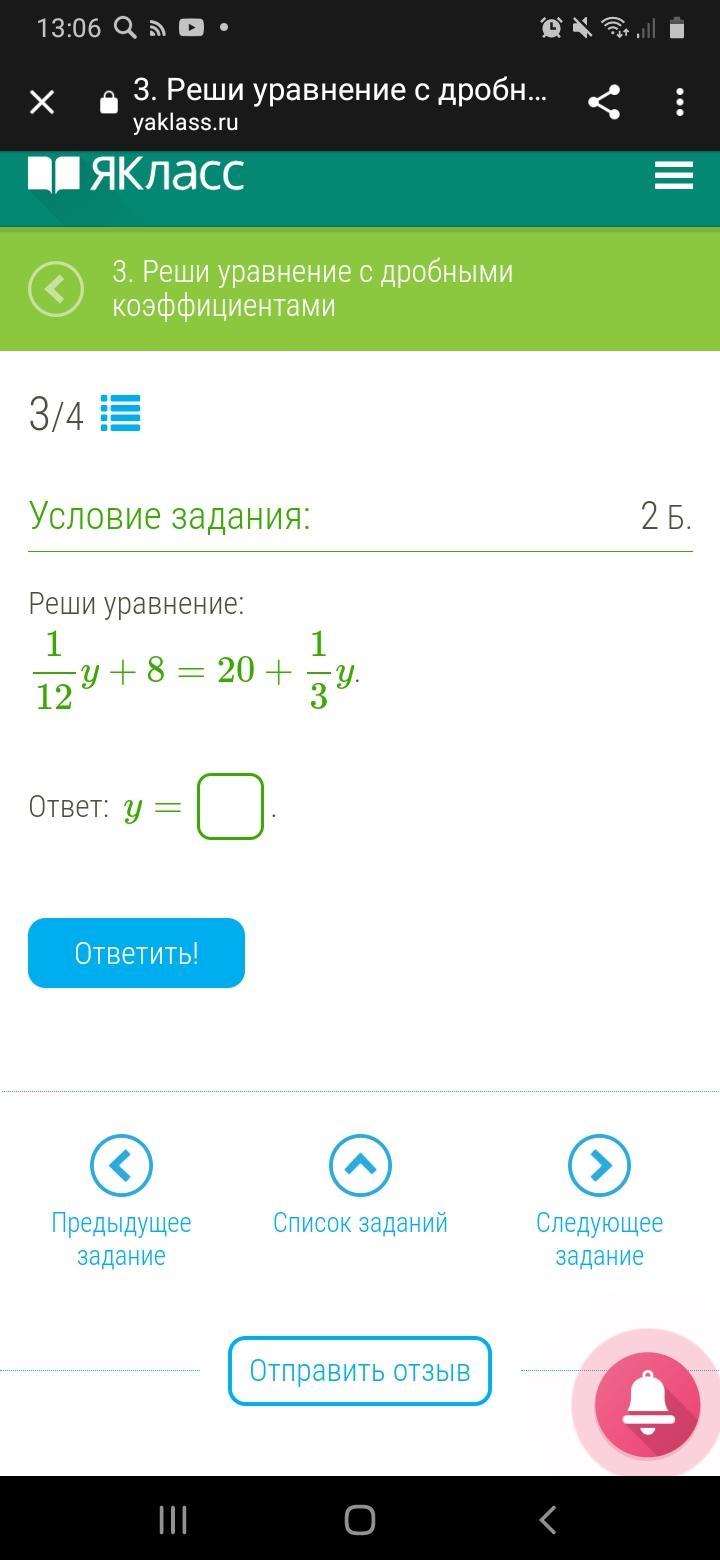The height and width of the screenshot is (1560, 720).
Task: Open the browser overflow menu
Action: click(680, 102)
